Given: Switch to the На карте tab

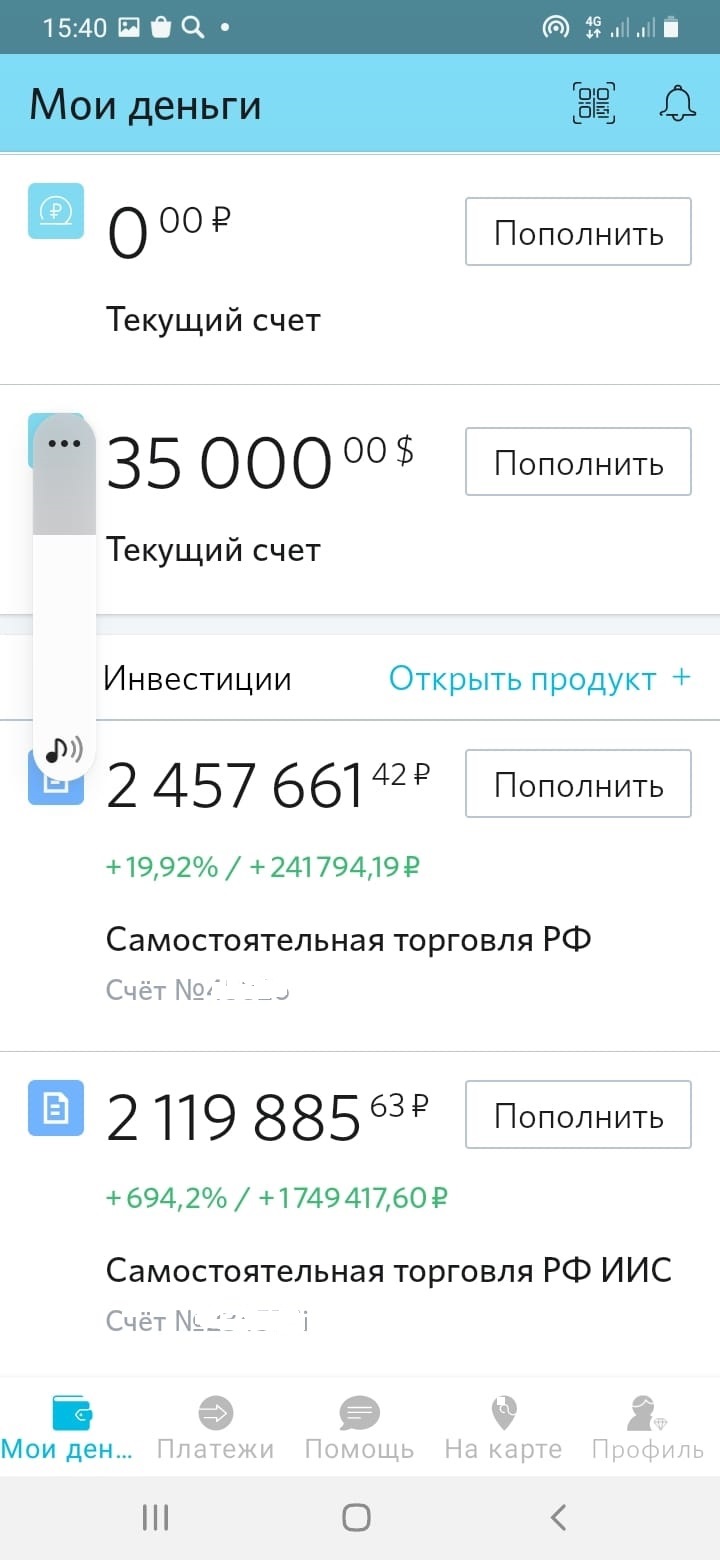Looking at the screenshot, I should (x=503, y=1429).
